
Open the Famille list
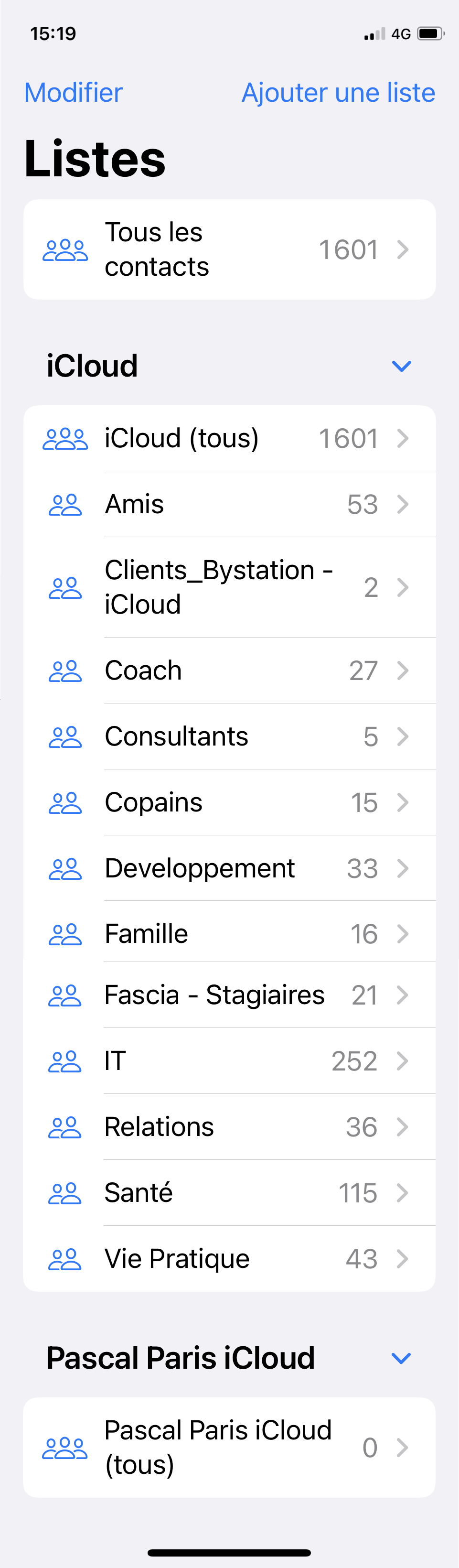229,934
